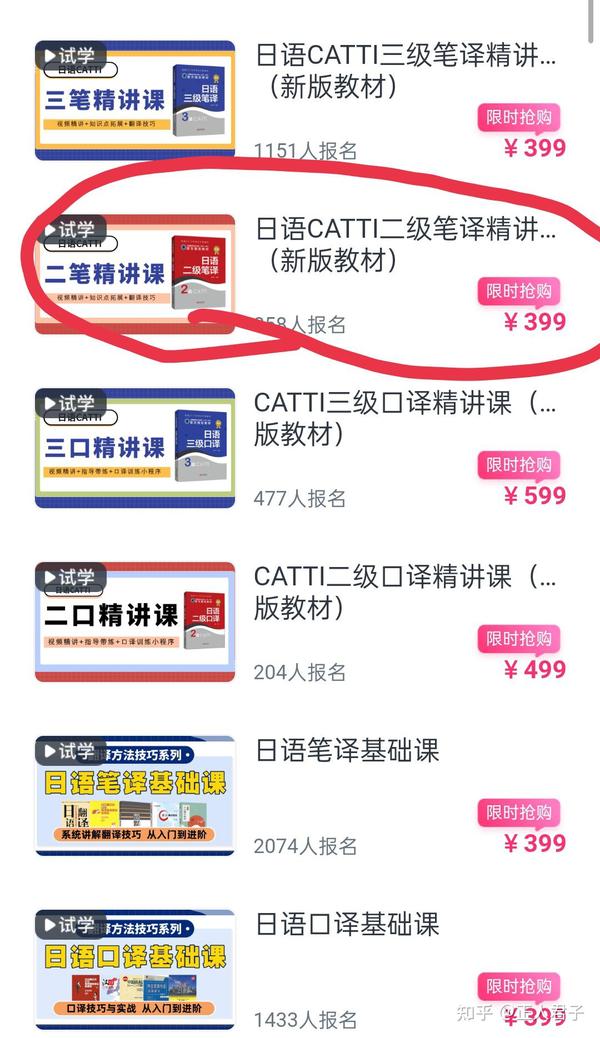Preview the 日语口译基础课 trial thumbnail
This screenshot has width=600, height=1038.
(x=135, y=969)
